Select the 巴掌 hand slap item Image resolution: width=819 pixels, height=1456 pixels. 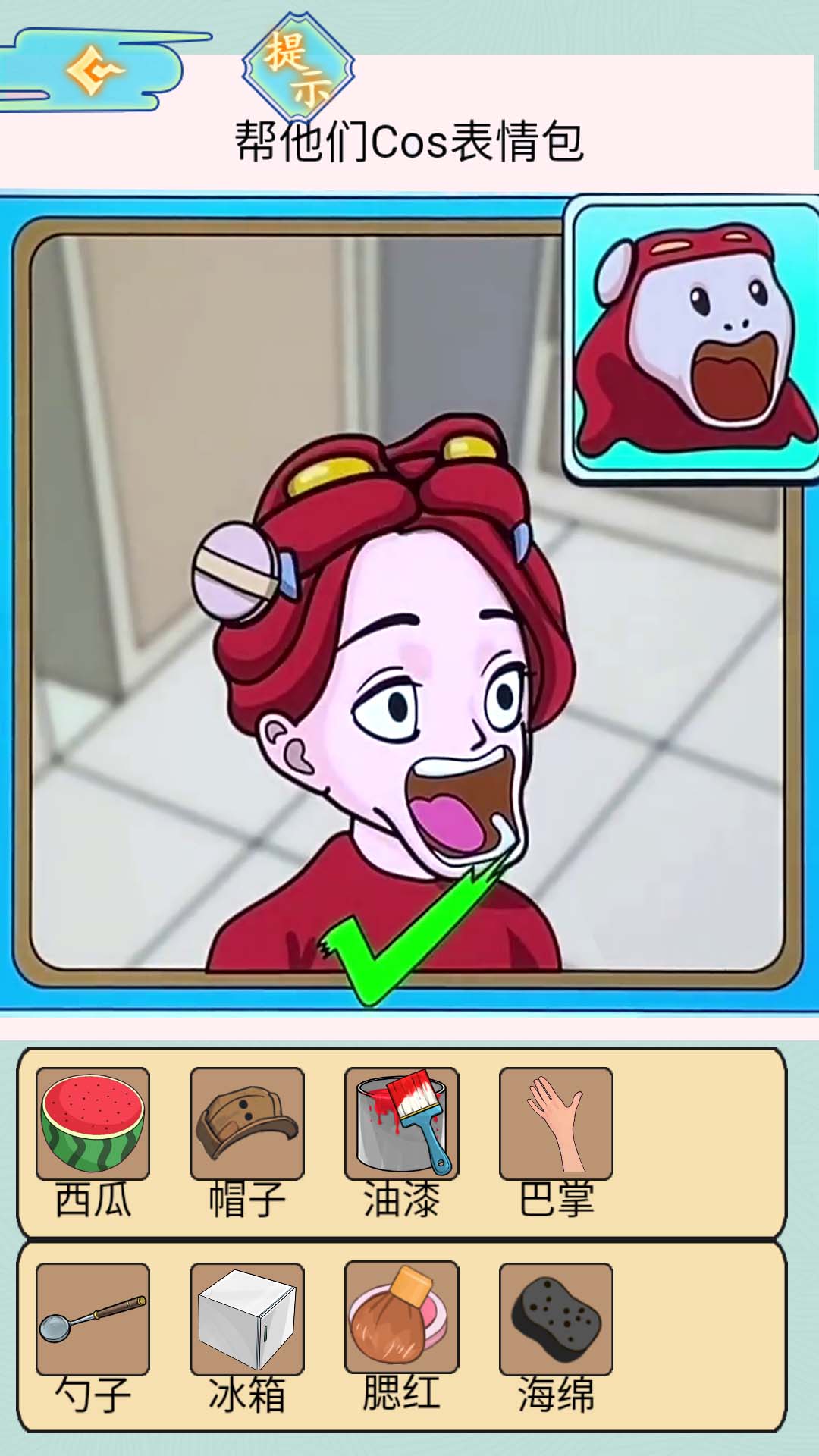pyautogui.click(x=556, y=1124)
